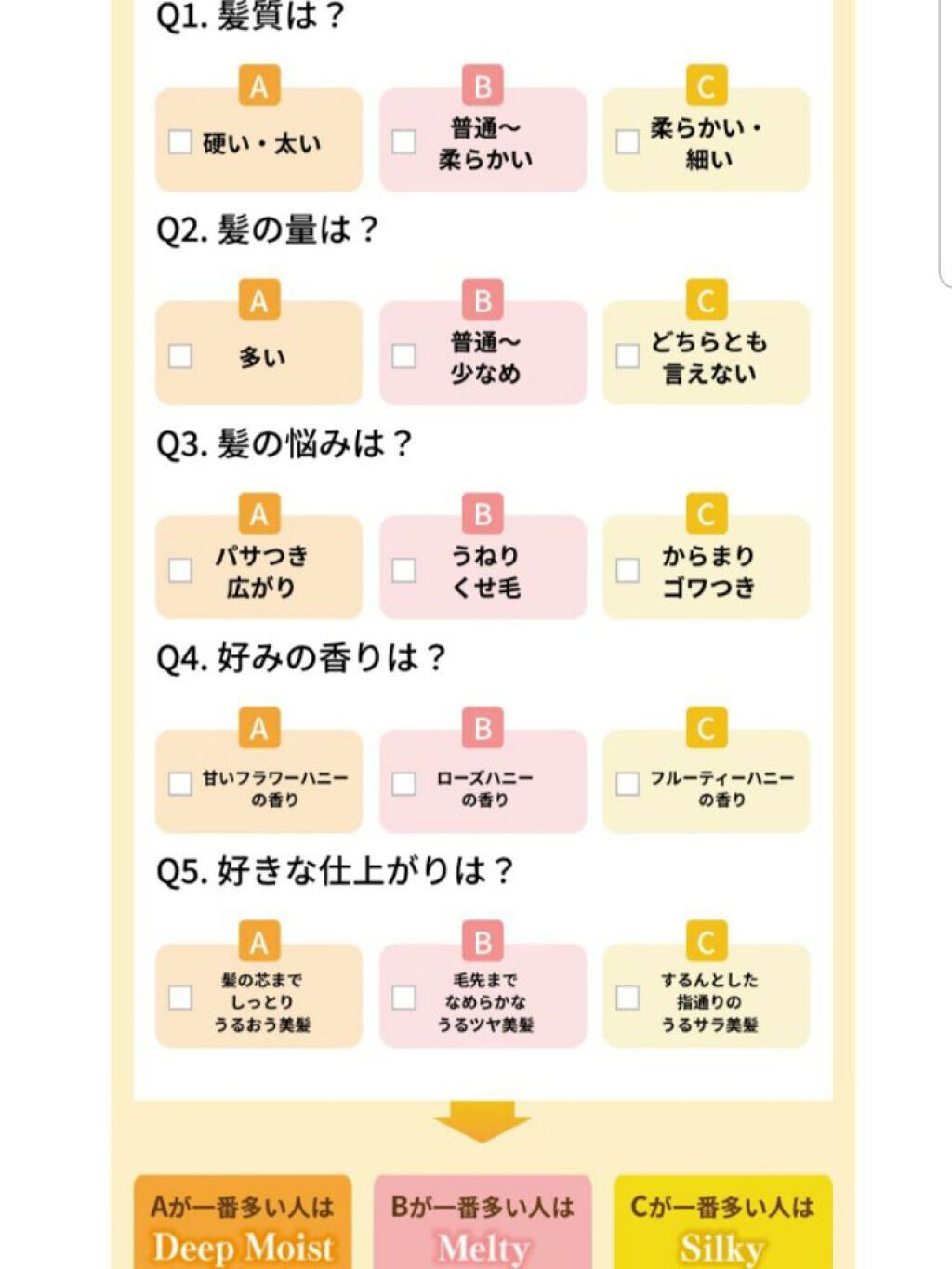Check the どちらとも言えない option in Q2
The image size is (952, 1269).
(625, 353)
